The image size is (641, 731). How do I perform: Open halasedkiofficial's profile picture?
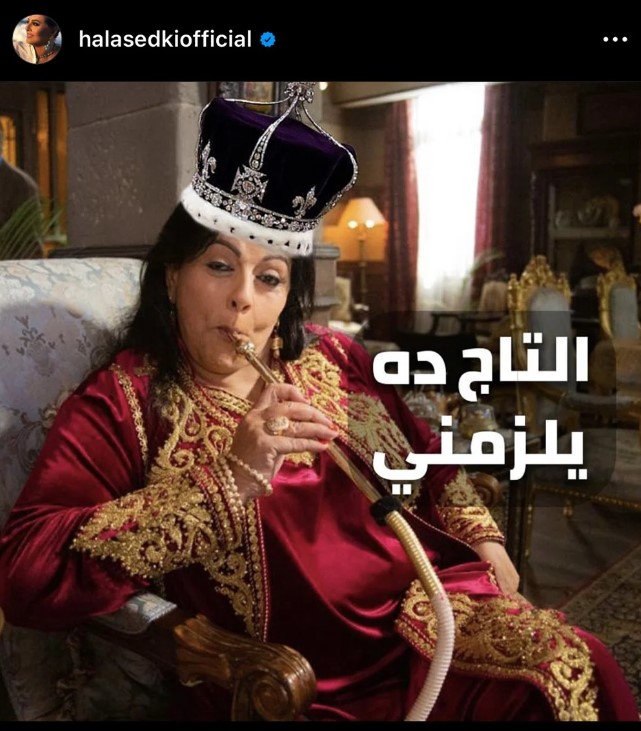pyautogui.click(x=36, y=40)
